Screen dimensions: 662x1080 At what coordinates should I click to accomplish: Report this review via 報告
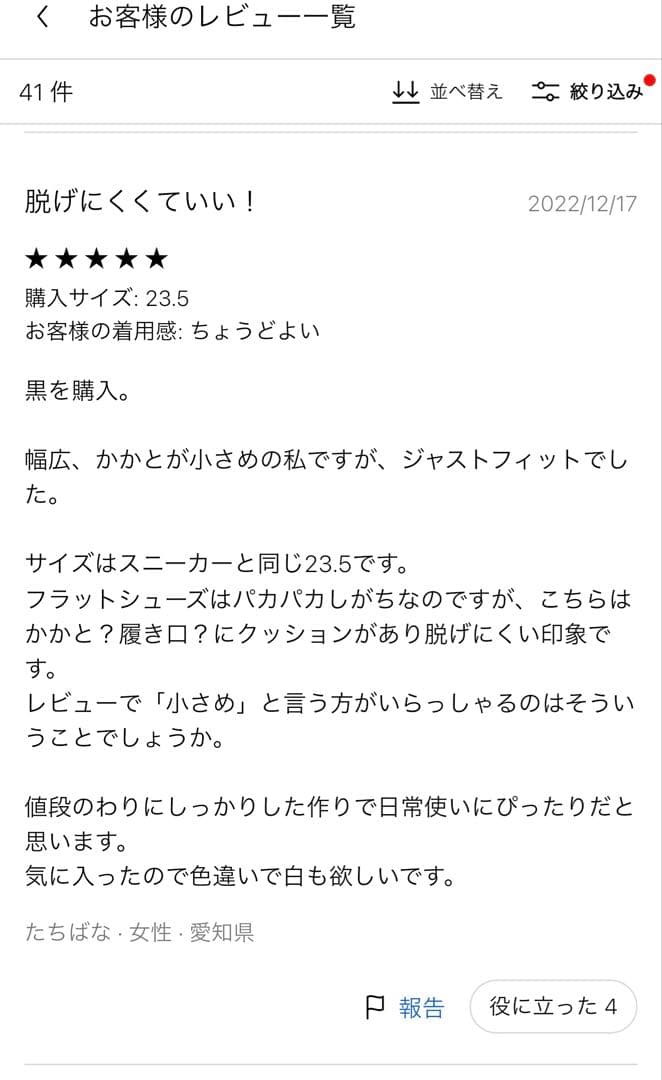(405, 1007)
